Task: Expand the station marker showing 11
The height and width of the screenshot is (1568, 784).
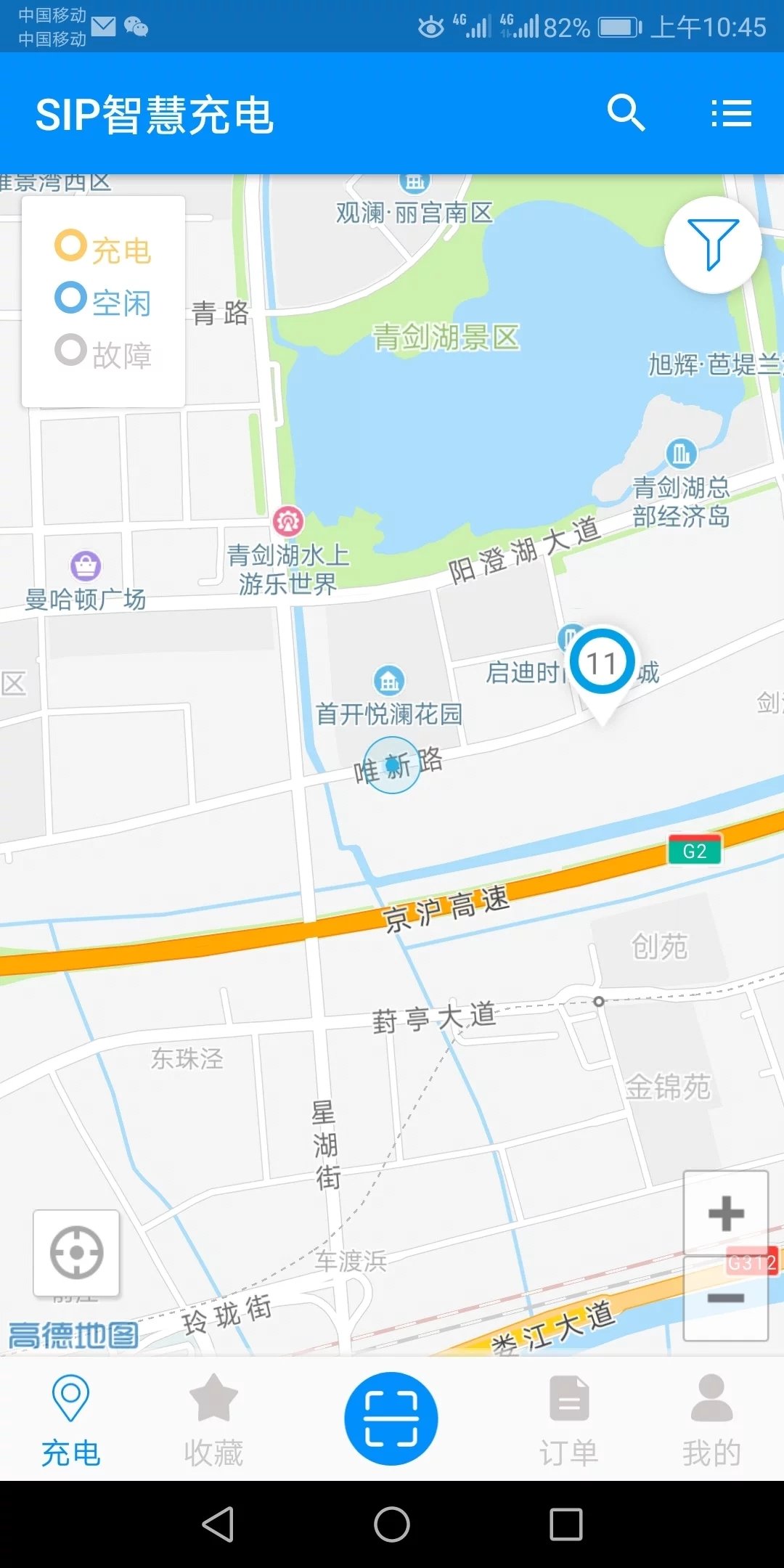Action: 603,661
